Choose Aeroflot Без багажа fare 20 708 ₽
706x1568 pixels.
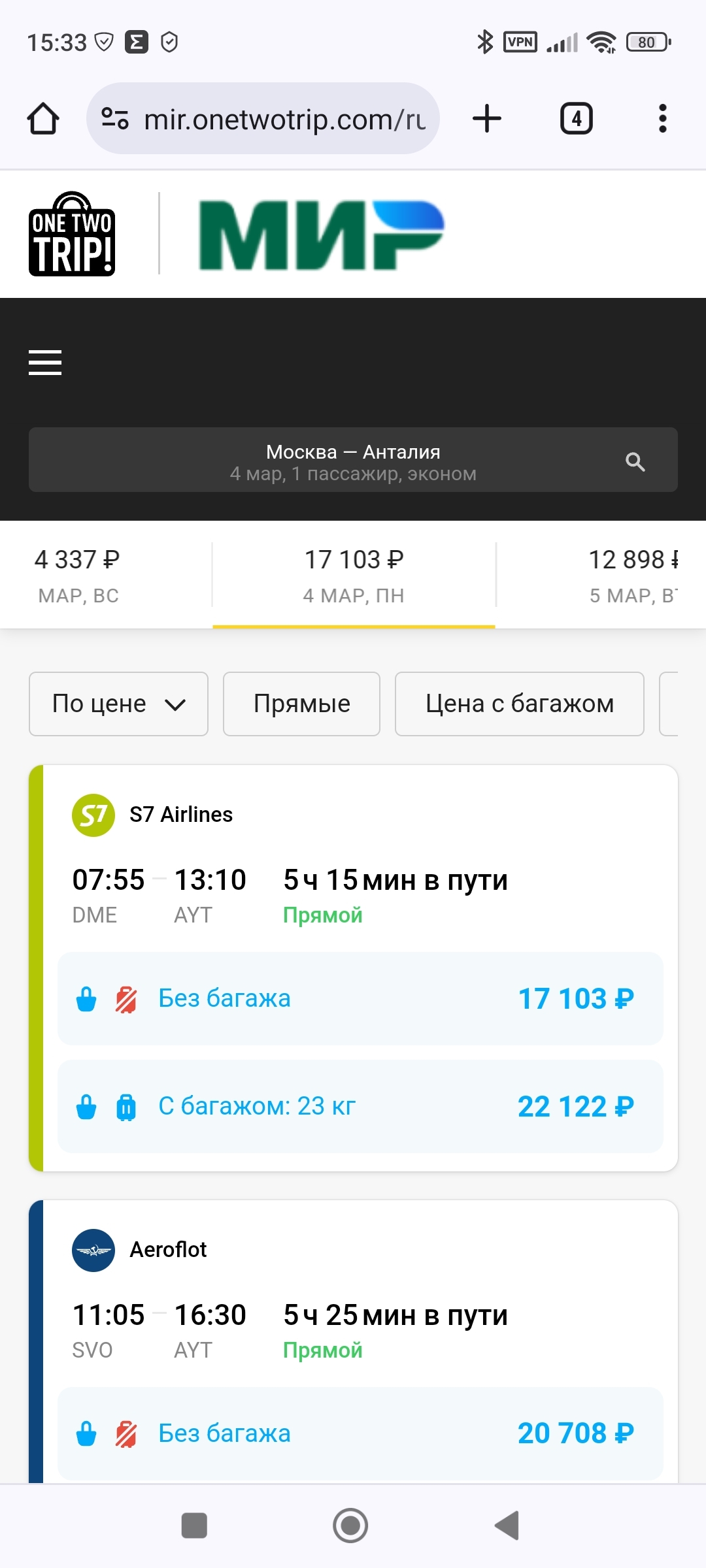coord(360,1433)
